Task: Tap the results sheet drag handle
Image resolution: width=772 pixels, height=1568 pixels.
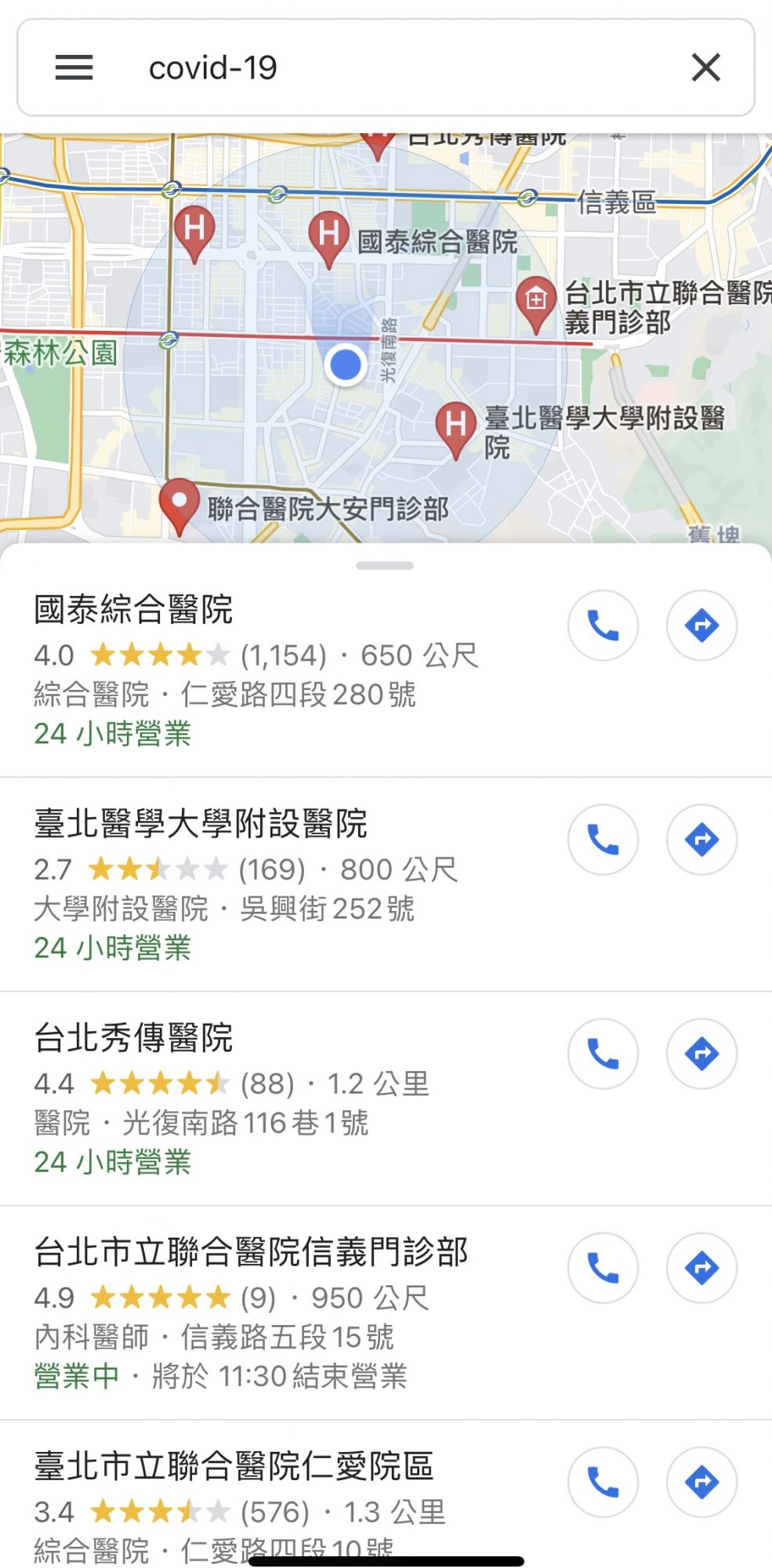Action: pyautogui.click(x=385, y=565)
